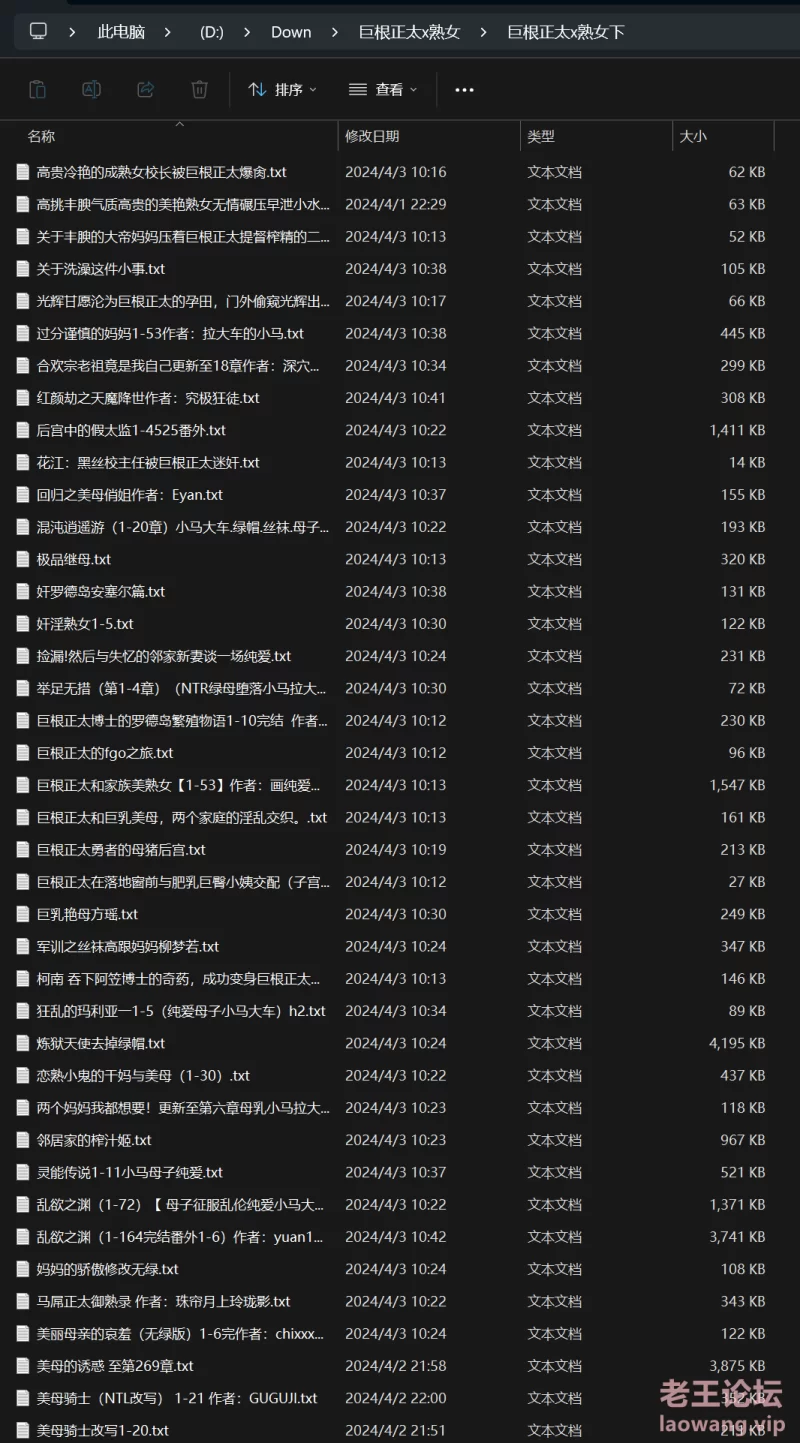The image size is (800, 1443).
Task: Go to the (D:) drive breadcrumb
Action: coord(211,32)
